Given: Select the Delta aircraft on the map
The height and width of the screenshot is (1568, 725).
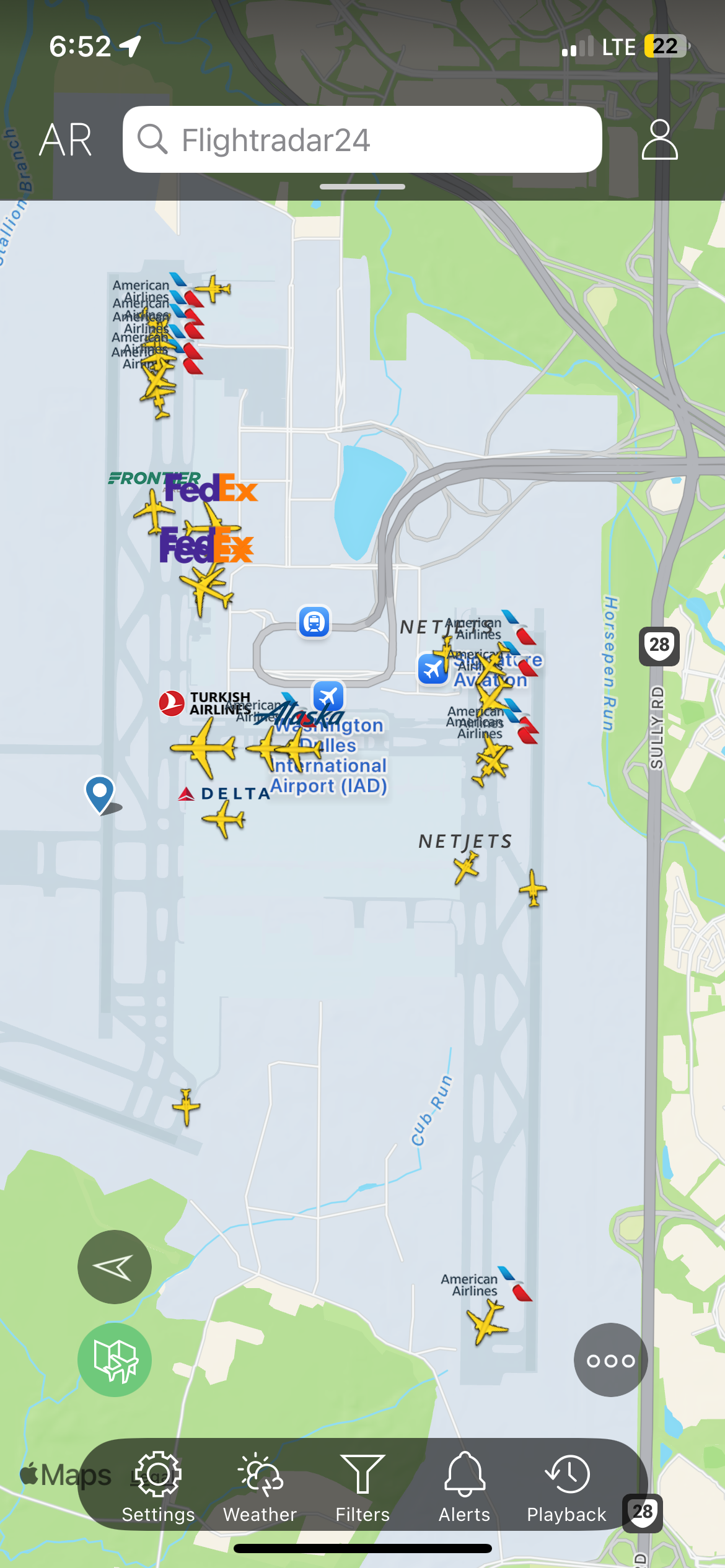Looking at the screenshot, I should tap(224, 819).
